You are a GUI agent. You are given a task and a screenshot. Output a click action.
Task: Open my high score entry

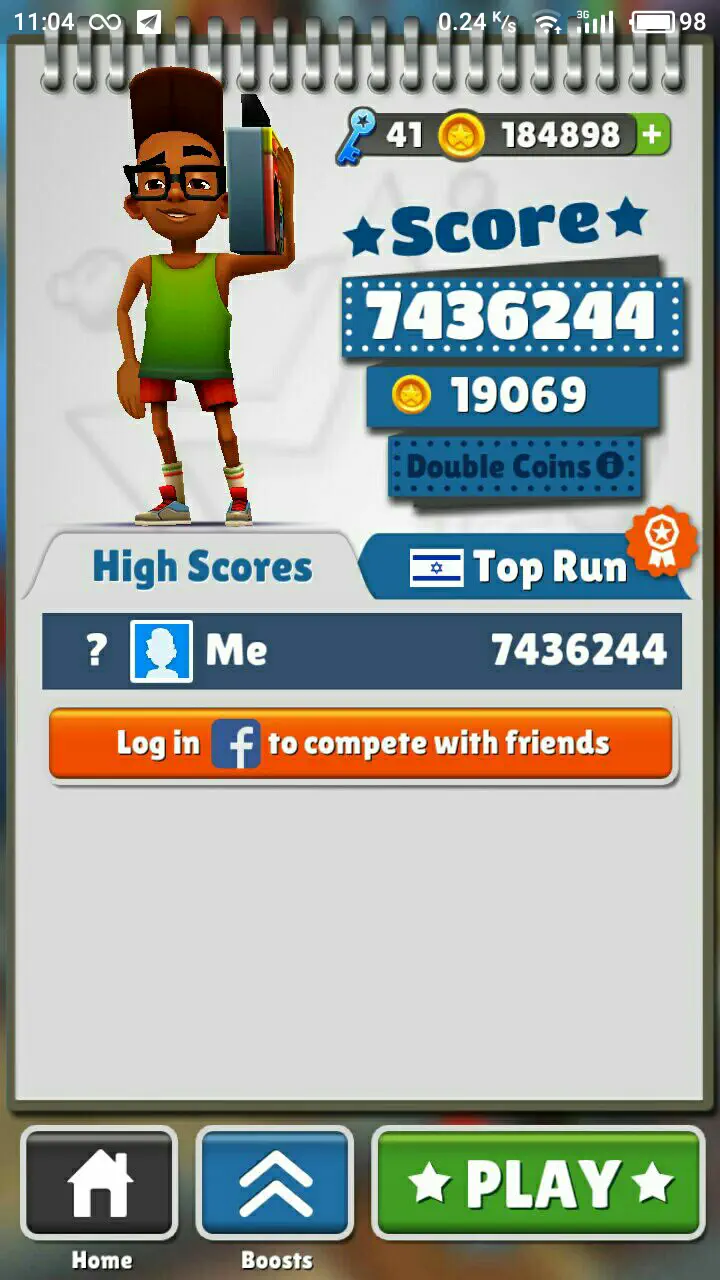point(361,651)
